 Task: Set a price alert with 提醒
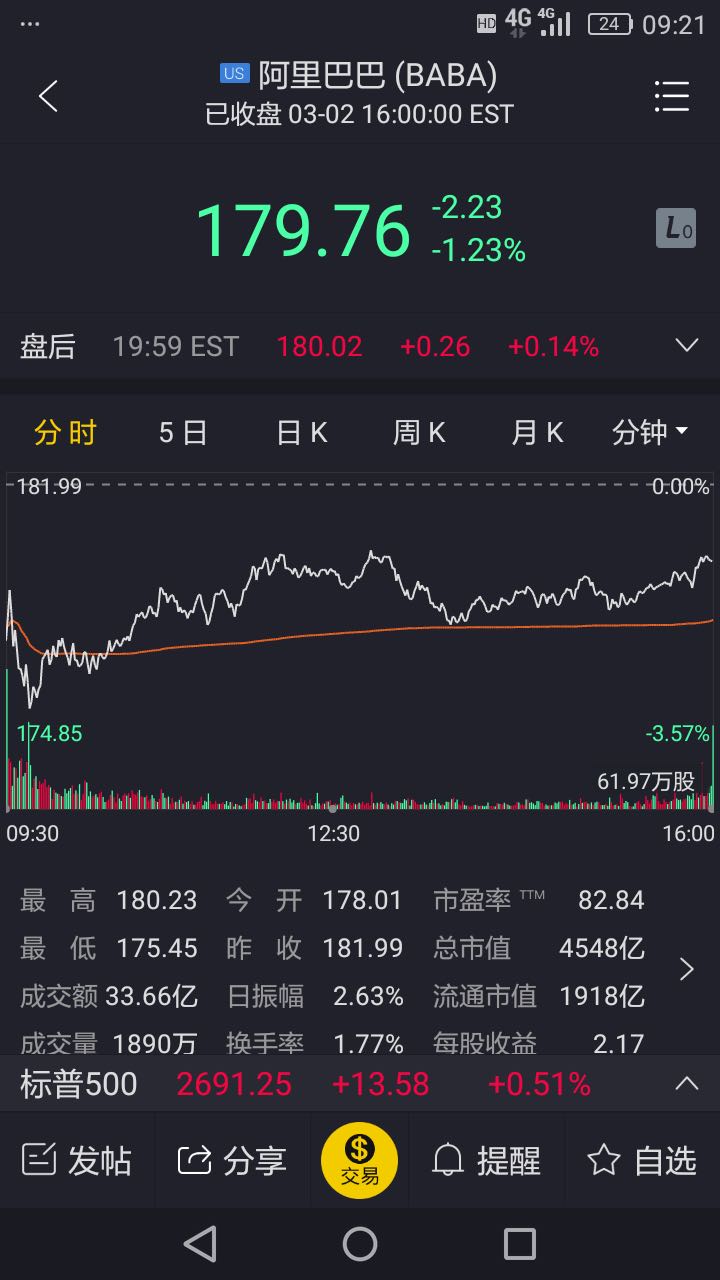pyautogui.click(x=487, y=1161)
